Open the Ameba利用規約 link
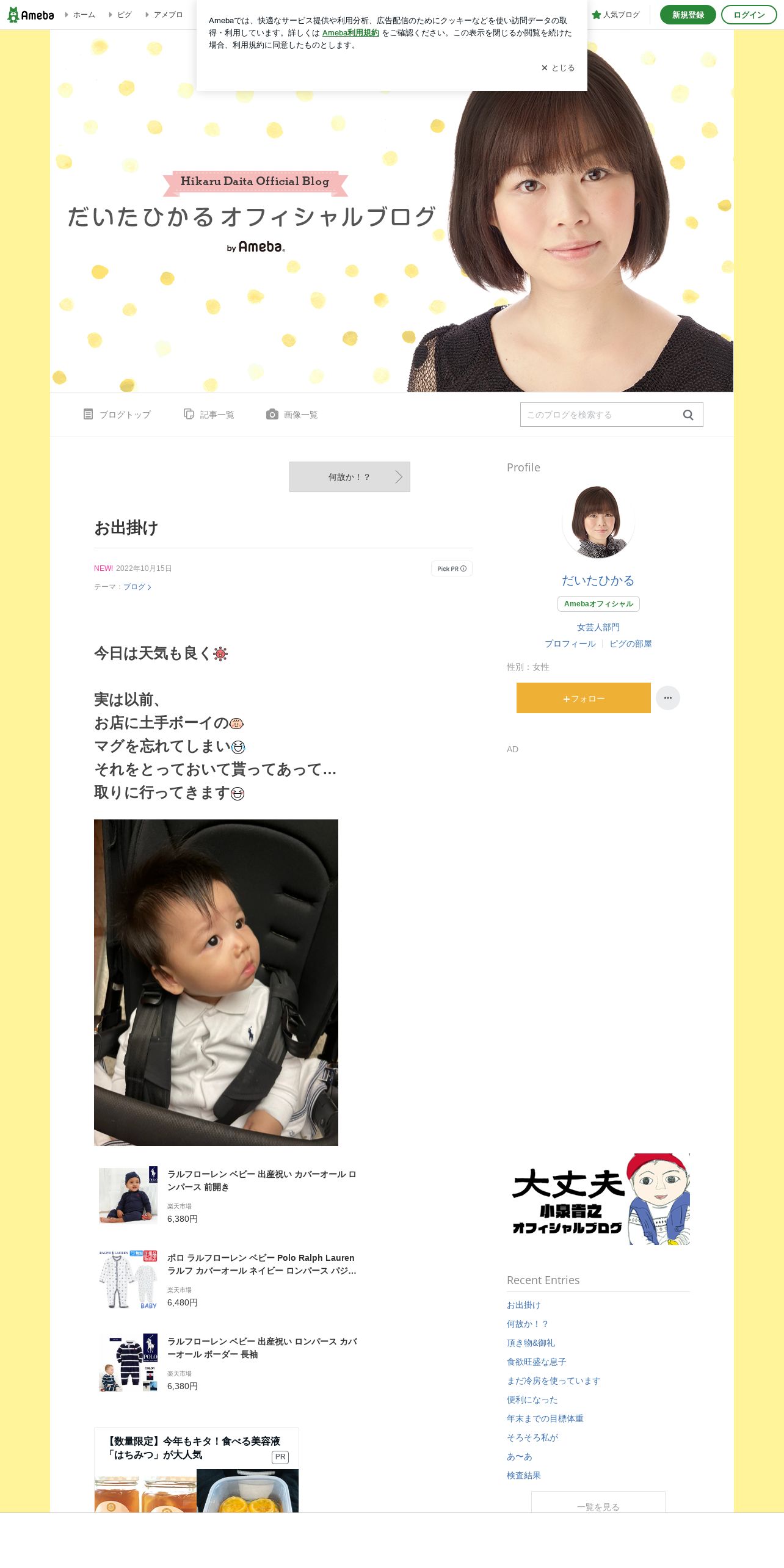784x1568 pixels. pos(350,33)
